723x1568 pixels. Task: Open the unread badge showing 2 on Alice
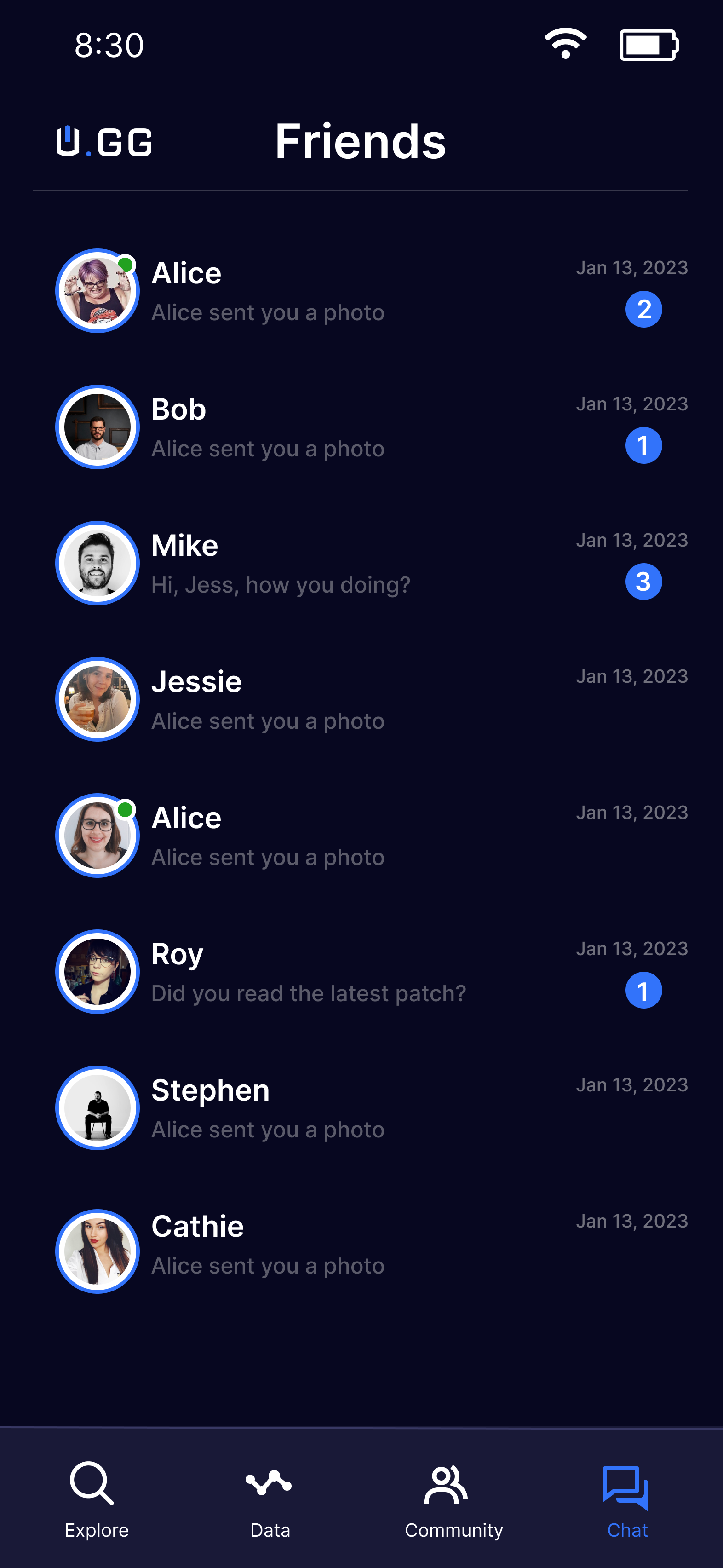pos(643,309)
